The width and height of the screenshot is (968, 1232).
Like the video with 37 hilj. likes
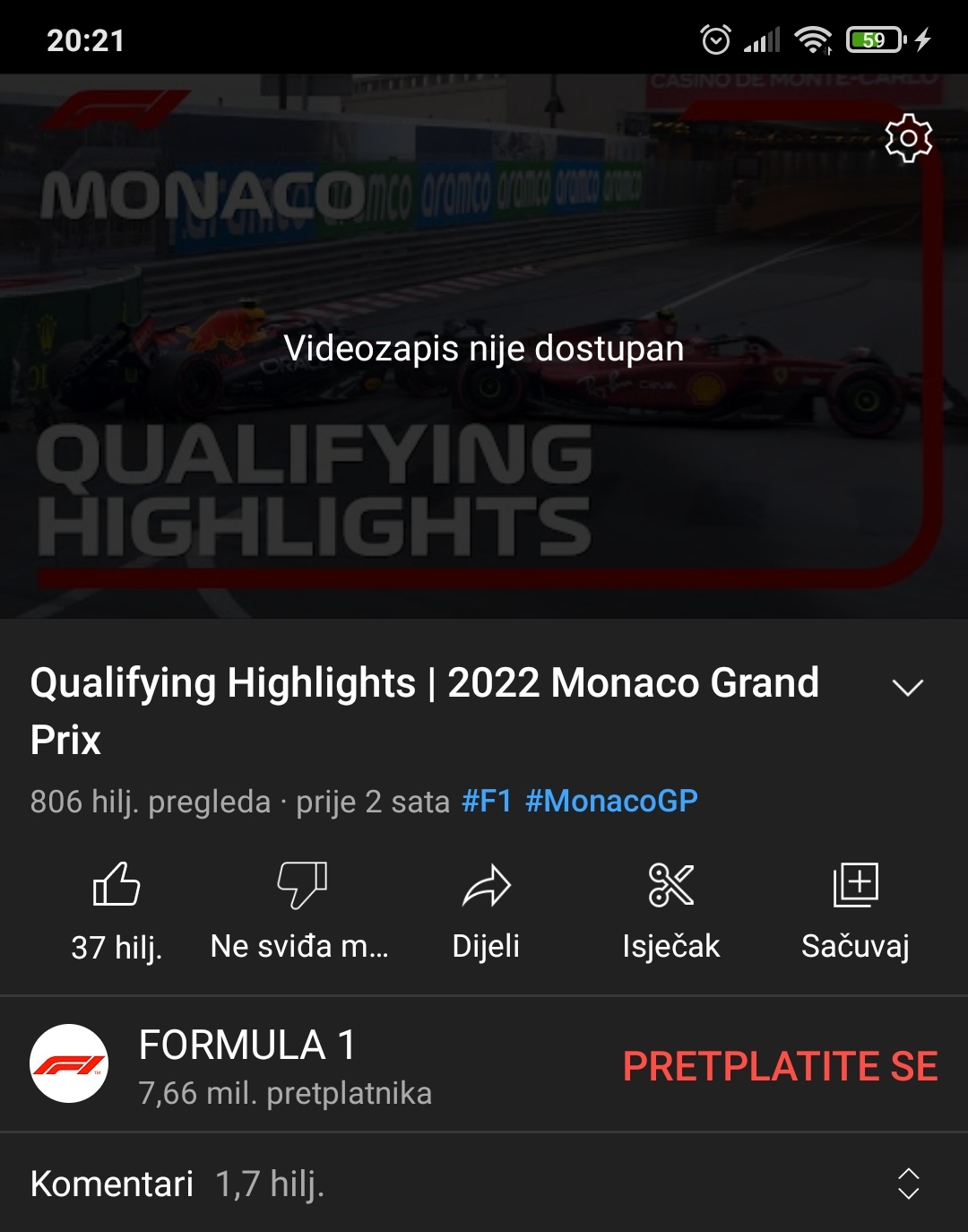[117, 907]
